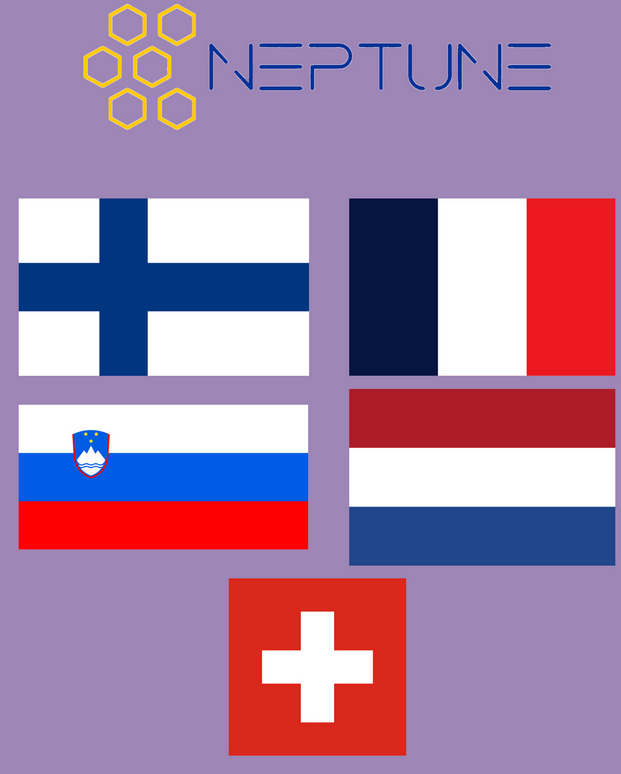621x774 pixels.
Task: Select the Finland flag
Action: click(x=163, y=287)
